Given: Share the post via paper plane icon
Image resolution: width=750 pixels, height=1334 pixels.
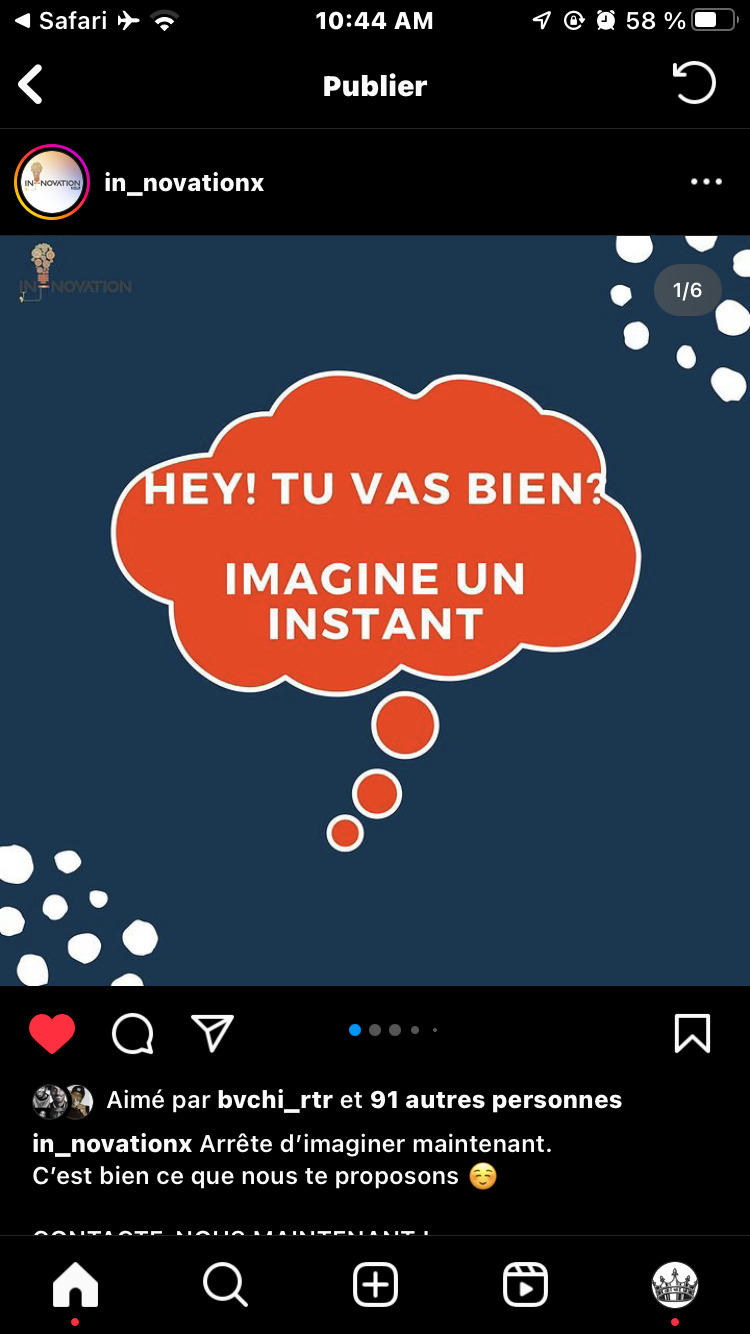Looking at the screenshot, I should 212,1033.
